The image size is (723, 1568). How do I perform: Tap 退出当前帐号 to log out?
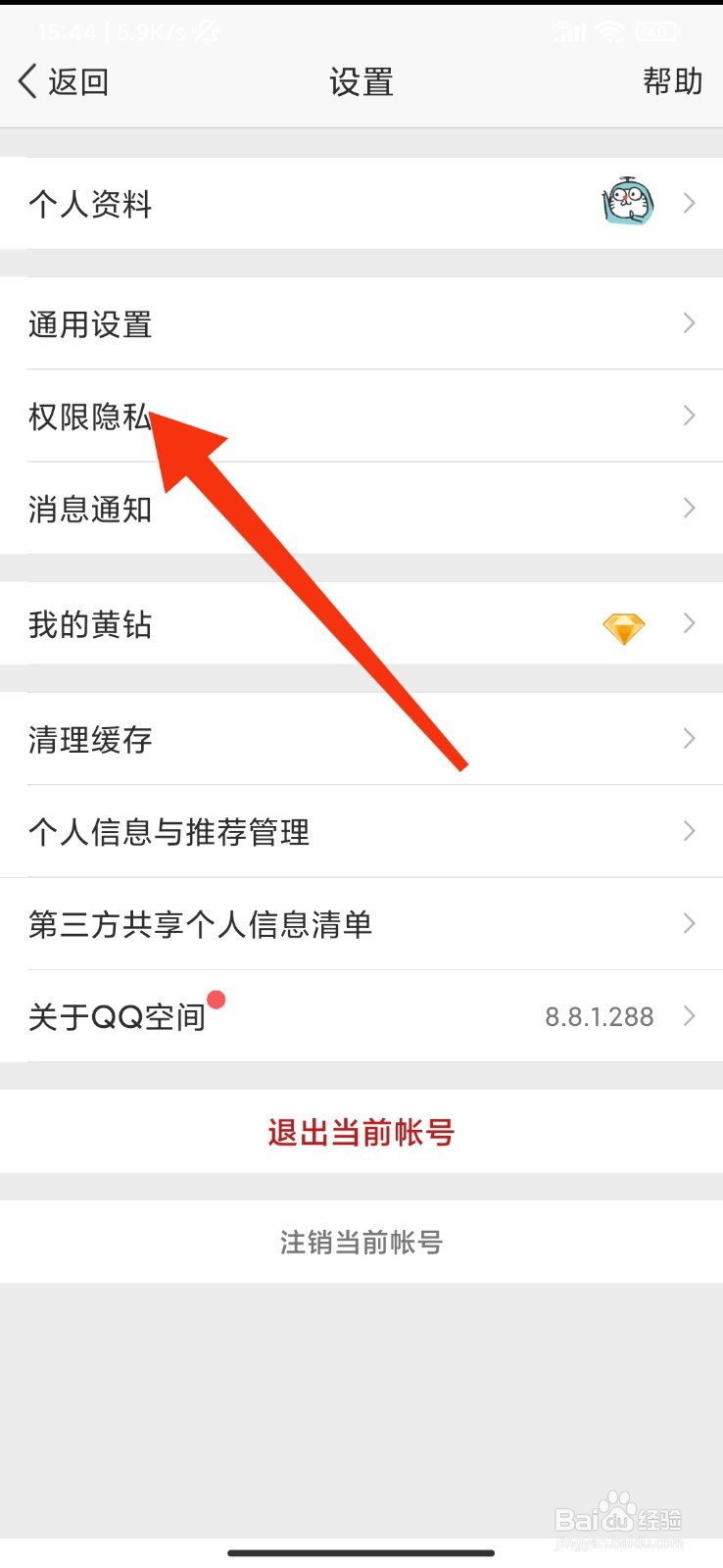pos(361,1132)
